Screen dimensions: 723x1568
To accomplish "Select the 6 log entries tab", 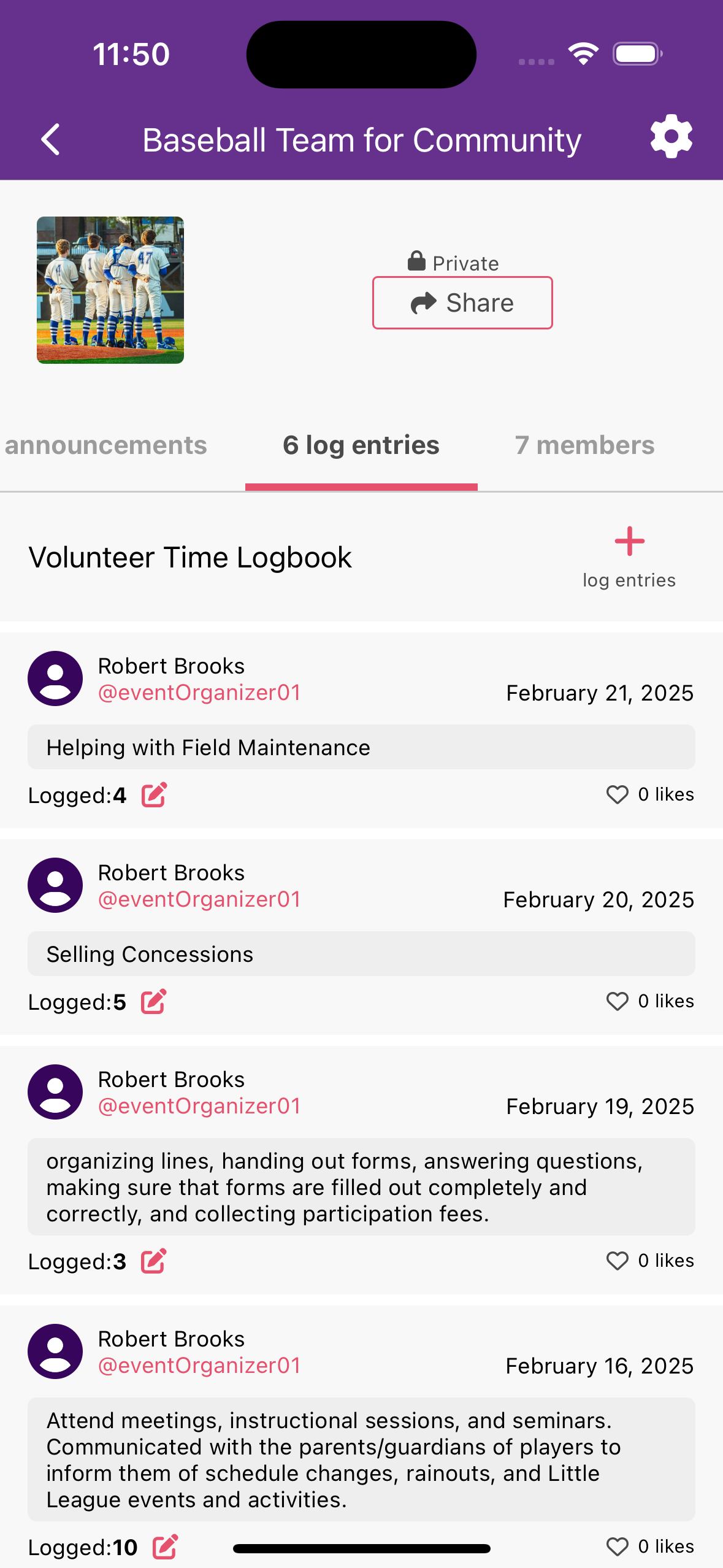I will click(361, 445).
